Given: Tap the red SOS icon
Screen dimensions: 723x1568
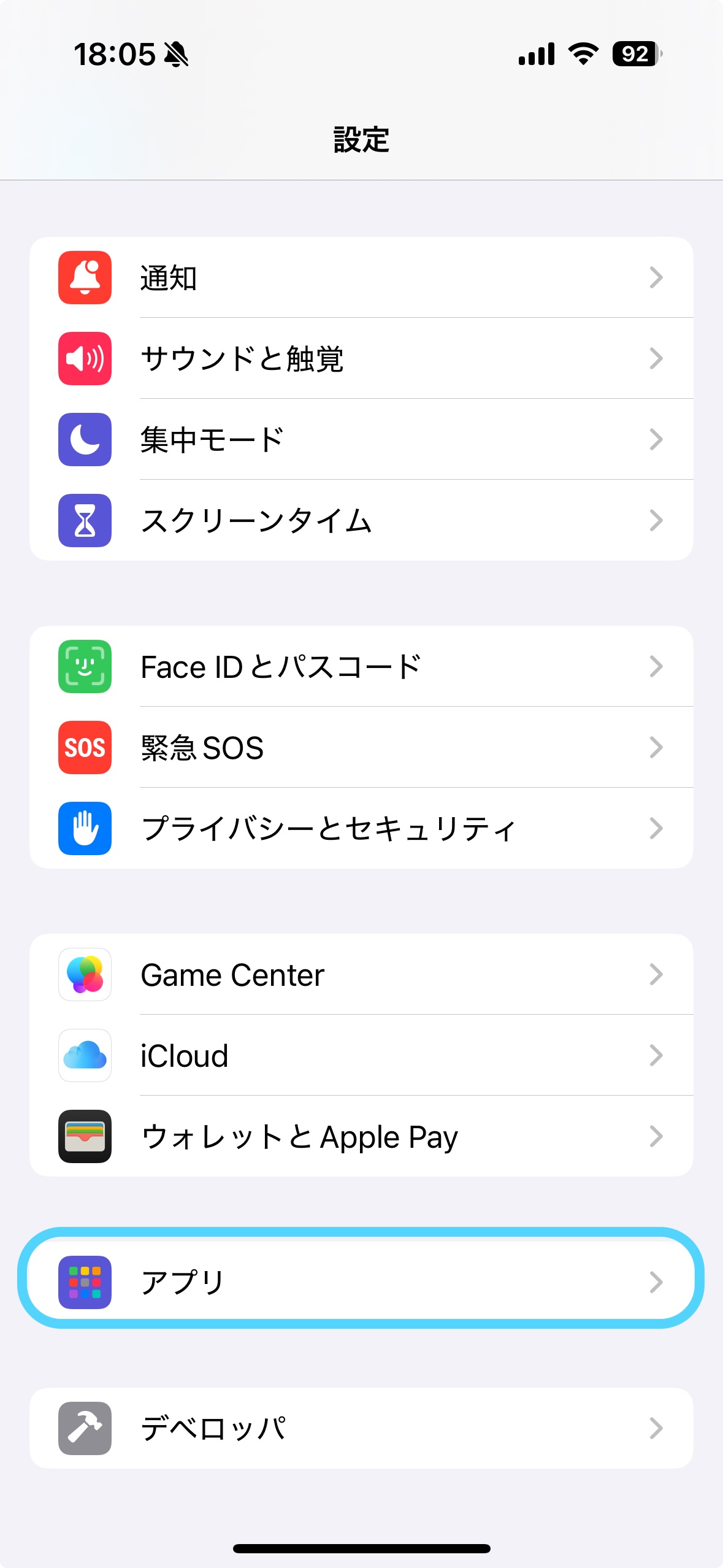Looking at the screenshot, I should (84, 747).
